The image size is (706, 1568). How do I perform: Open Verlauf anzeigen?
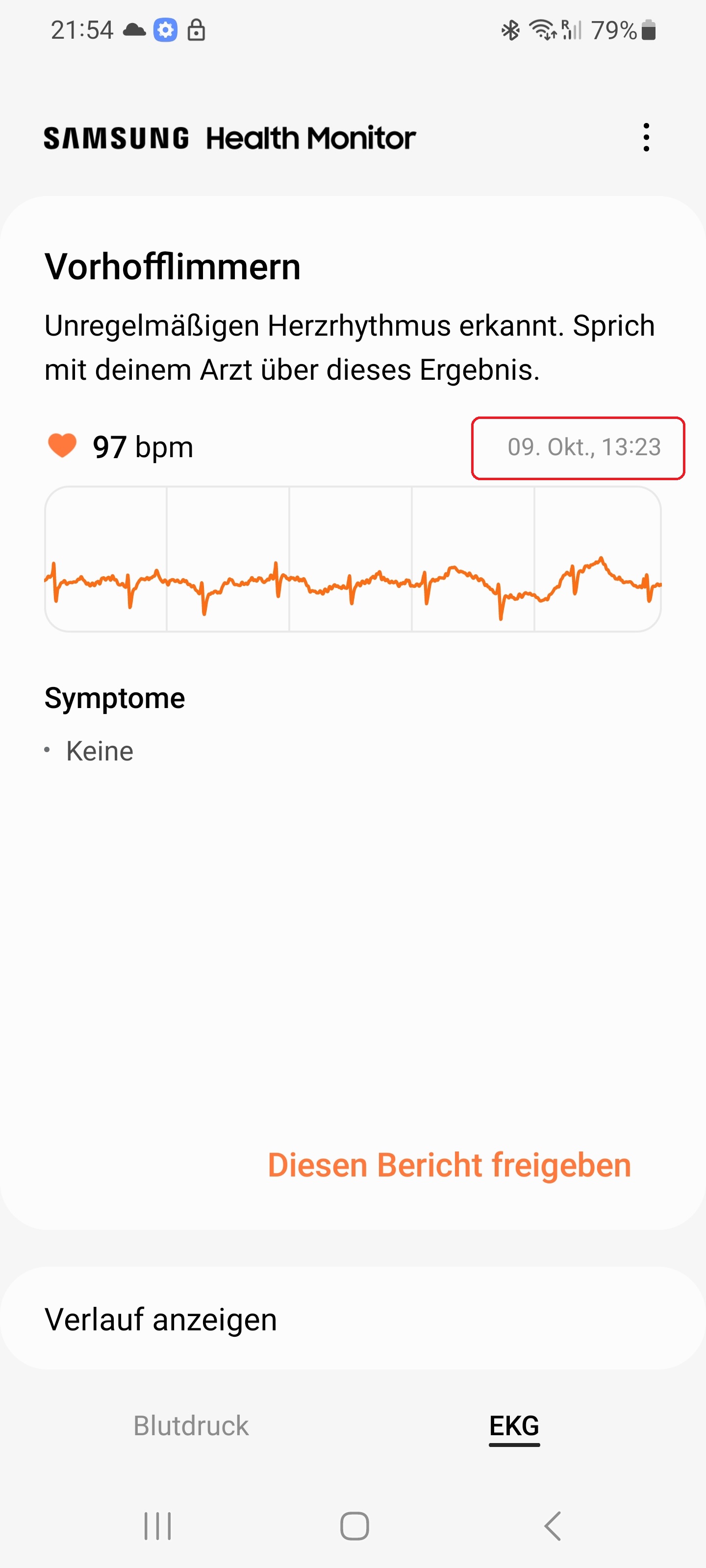pos(353,1319)
